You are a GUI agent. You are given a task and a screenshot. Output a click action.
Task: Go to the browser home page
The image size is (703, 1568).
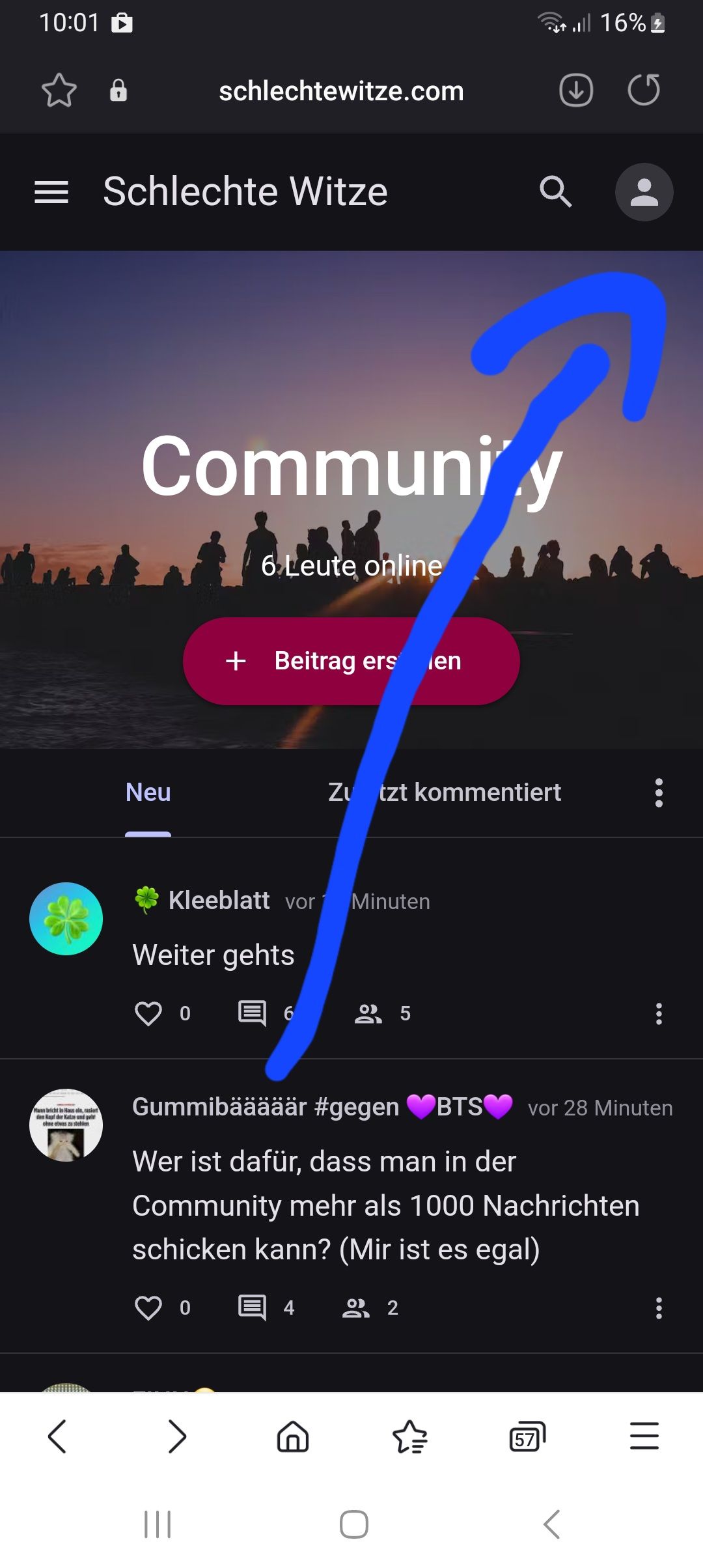tap(293, 1436)
